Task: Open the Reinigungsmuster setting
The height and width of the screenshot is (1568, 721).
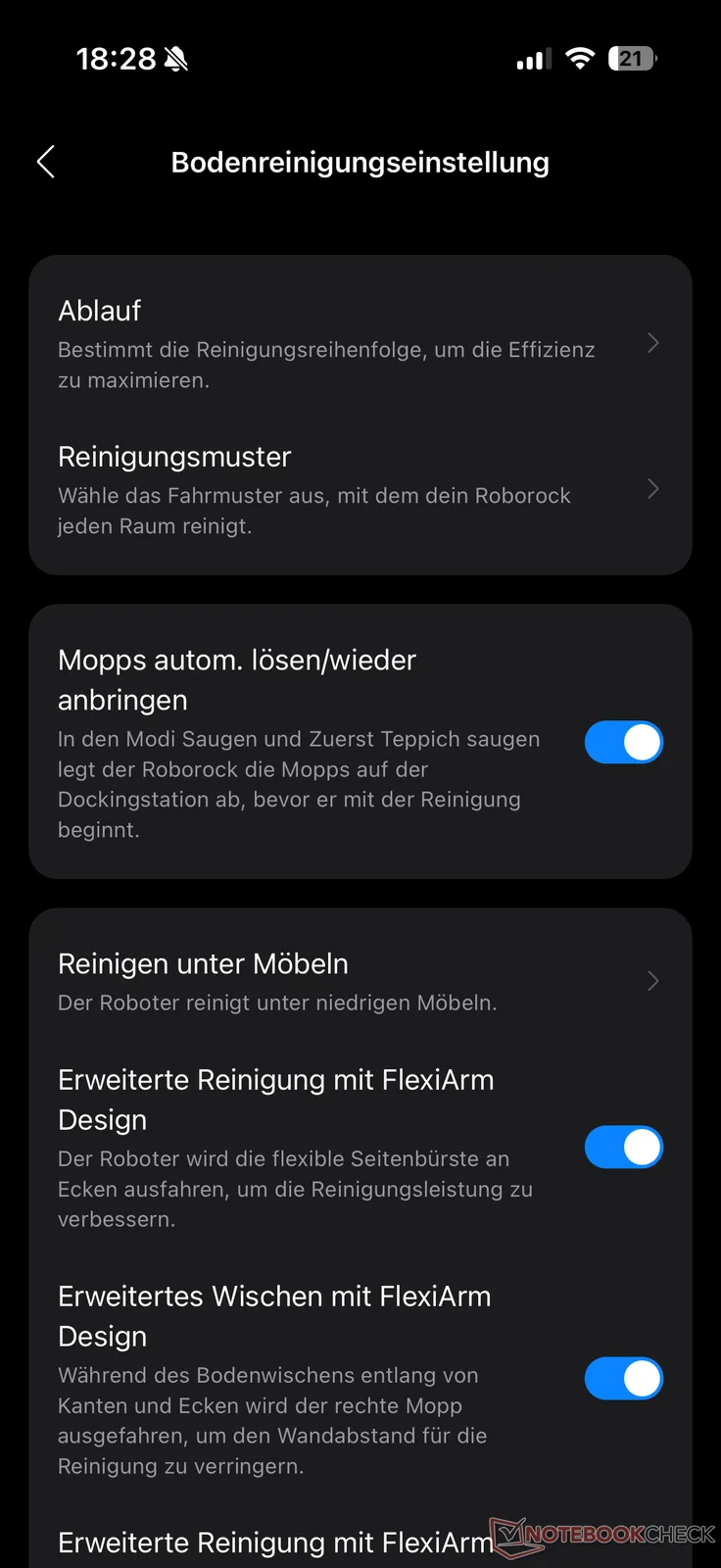Action: tap(359, 489)
